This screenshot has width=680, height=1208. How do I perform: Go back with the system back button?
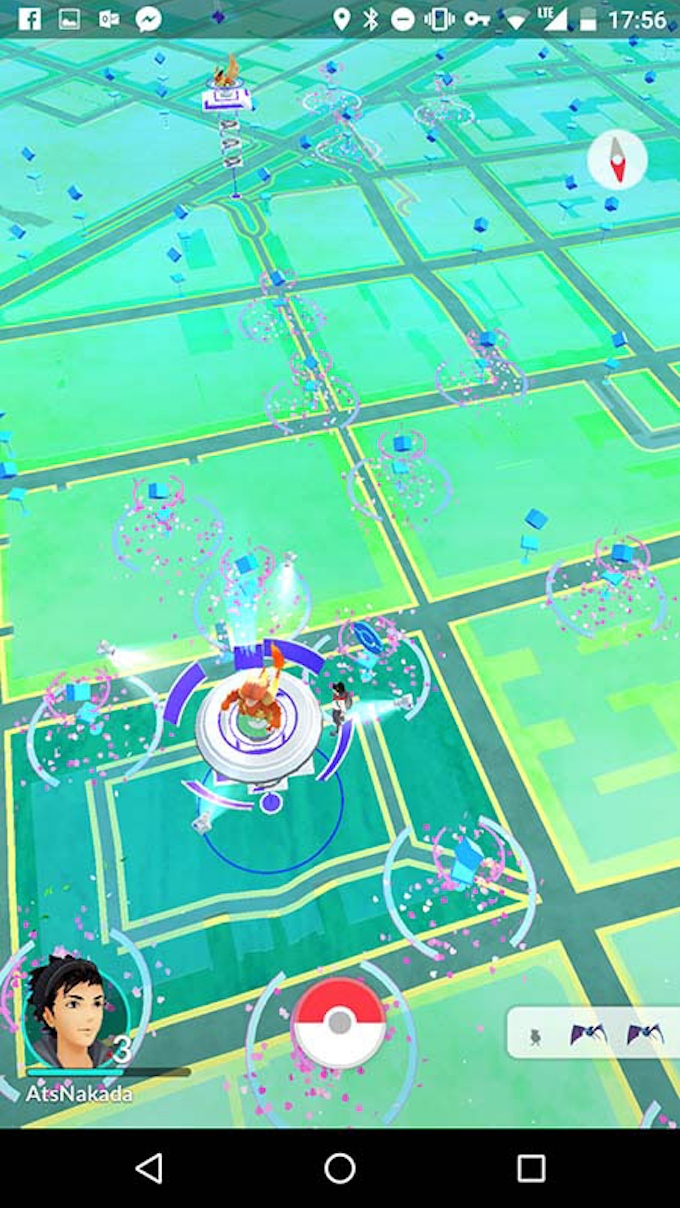point(149,1168)
